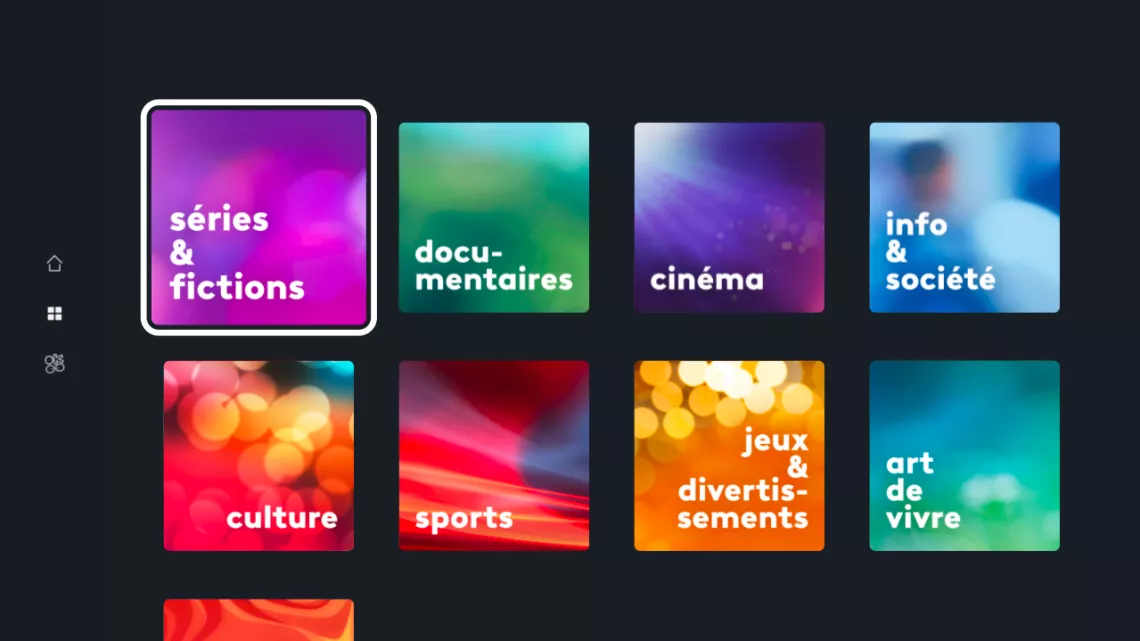Open the documentaires category
The height and width of the screenshot is (641, 1140).
pyautogui.click(x=494, y=217)
